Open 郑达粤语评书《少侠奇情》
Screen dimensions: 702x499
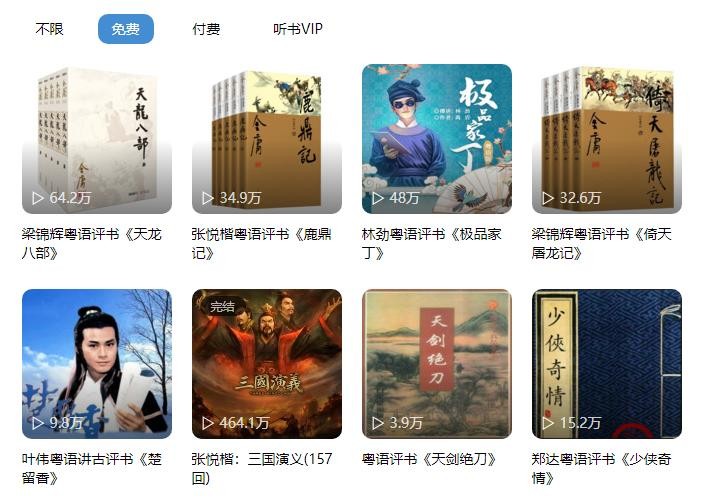coord(607,364)
